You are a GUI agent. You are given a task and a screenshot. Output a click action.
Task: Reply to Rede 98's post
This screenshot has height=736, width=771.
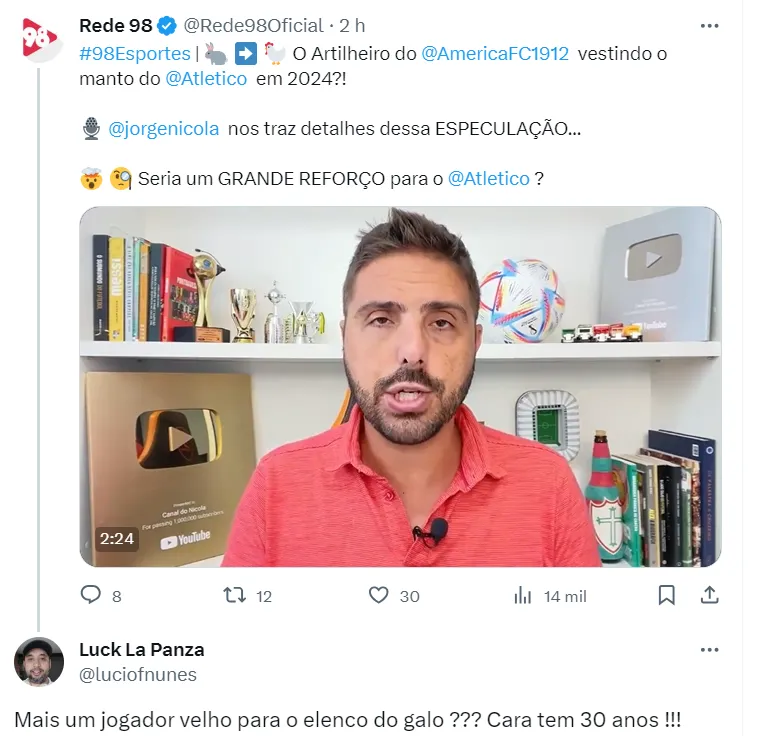click(x=100, y=595)
